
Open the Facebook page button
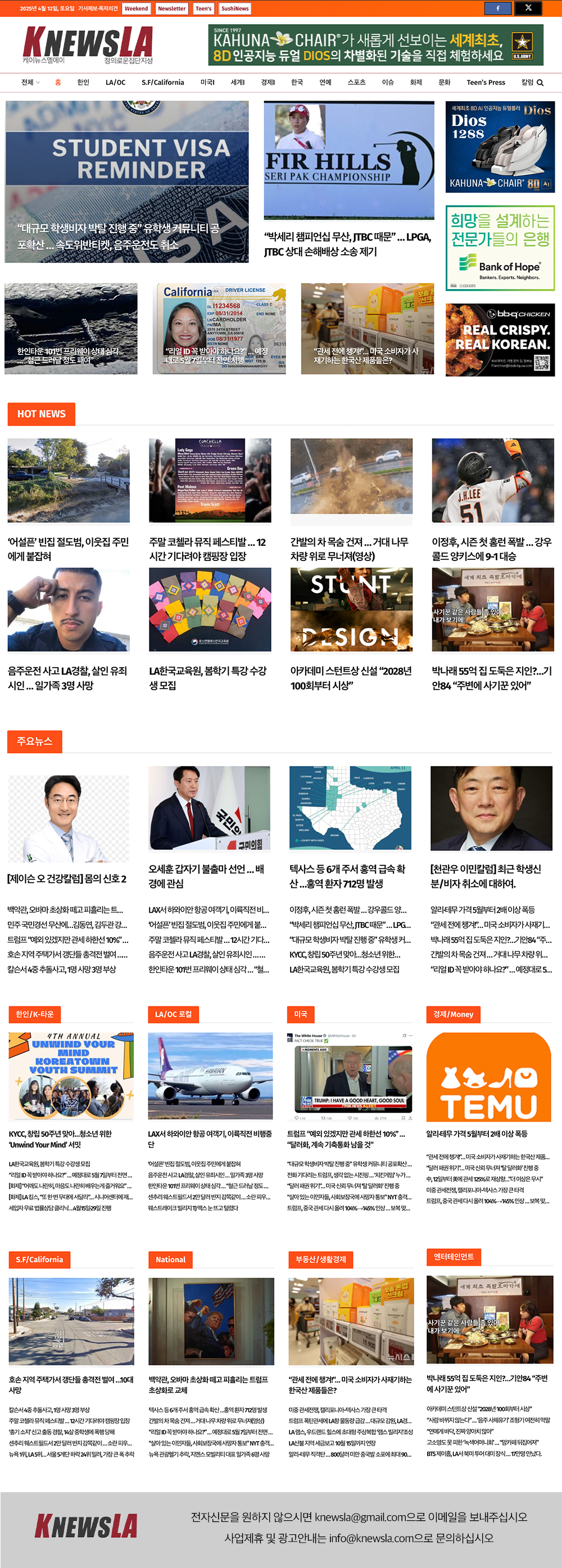(x=497, y=8)
